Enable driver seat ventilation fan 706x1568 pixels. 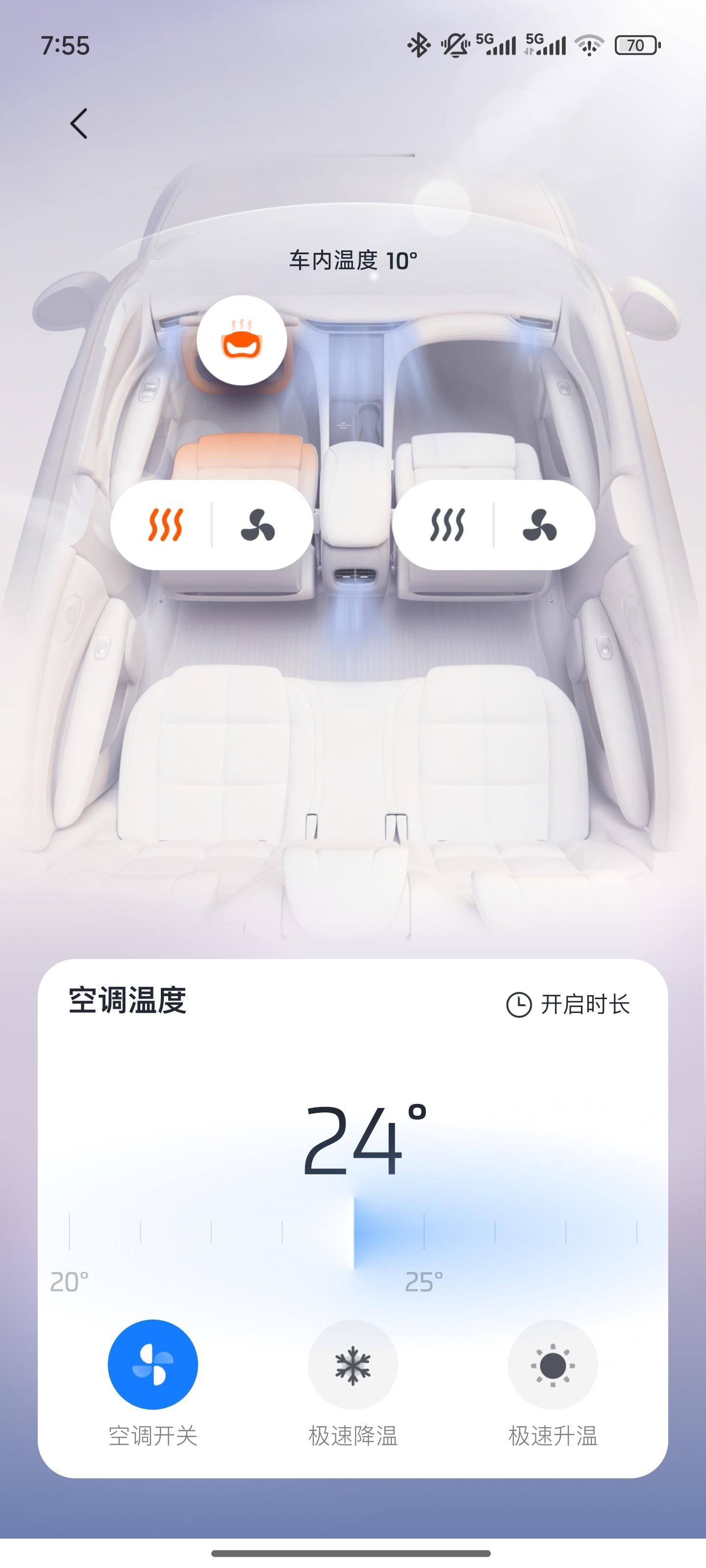pyautogui.click(x=258, y=525)
